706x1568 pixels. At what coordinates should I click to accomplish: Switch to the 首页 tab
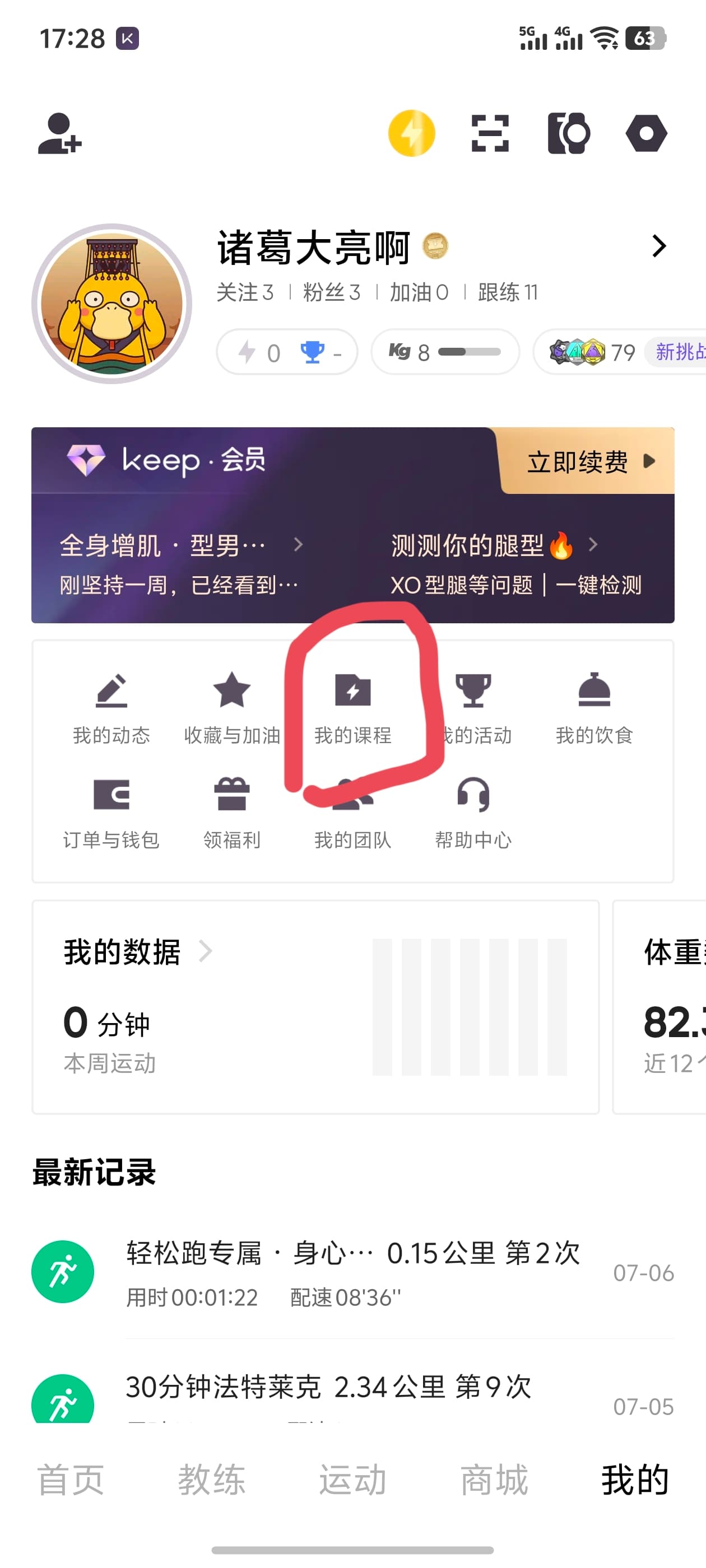click(x=71, y=1480)
